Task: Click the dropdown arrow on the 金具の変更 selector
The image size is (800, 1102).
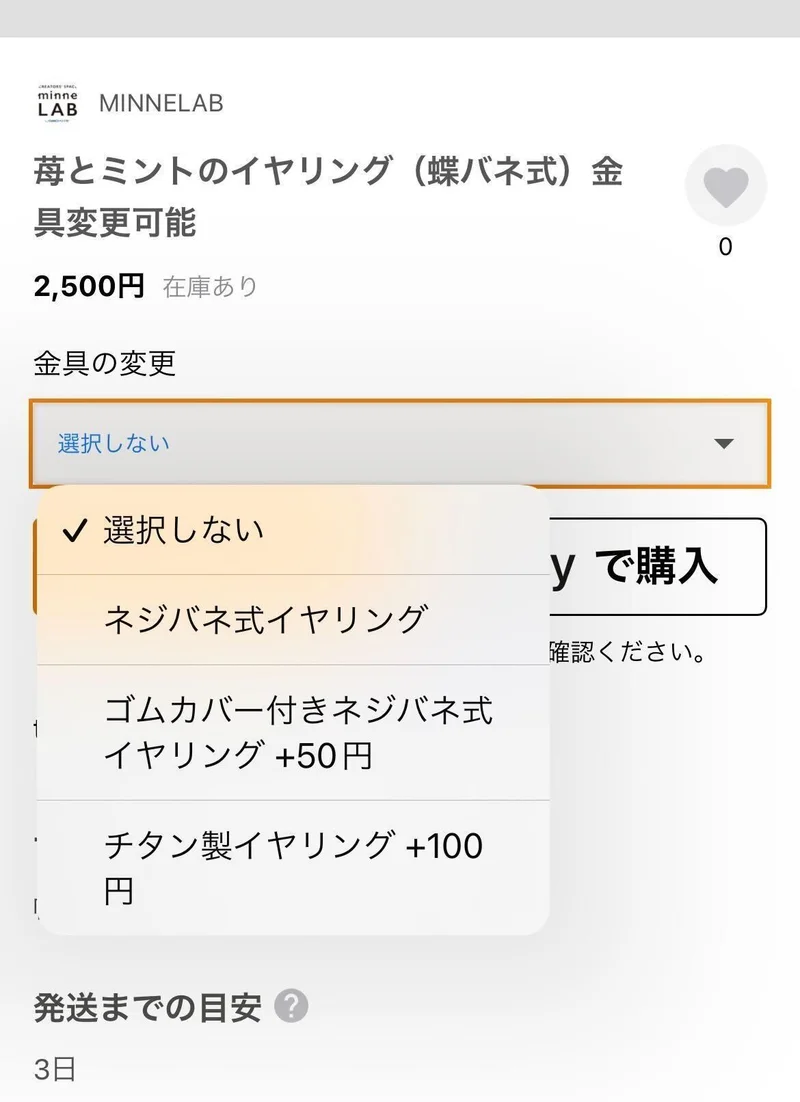Action: [x=724, y=443]
